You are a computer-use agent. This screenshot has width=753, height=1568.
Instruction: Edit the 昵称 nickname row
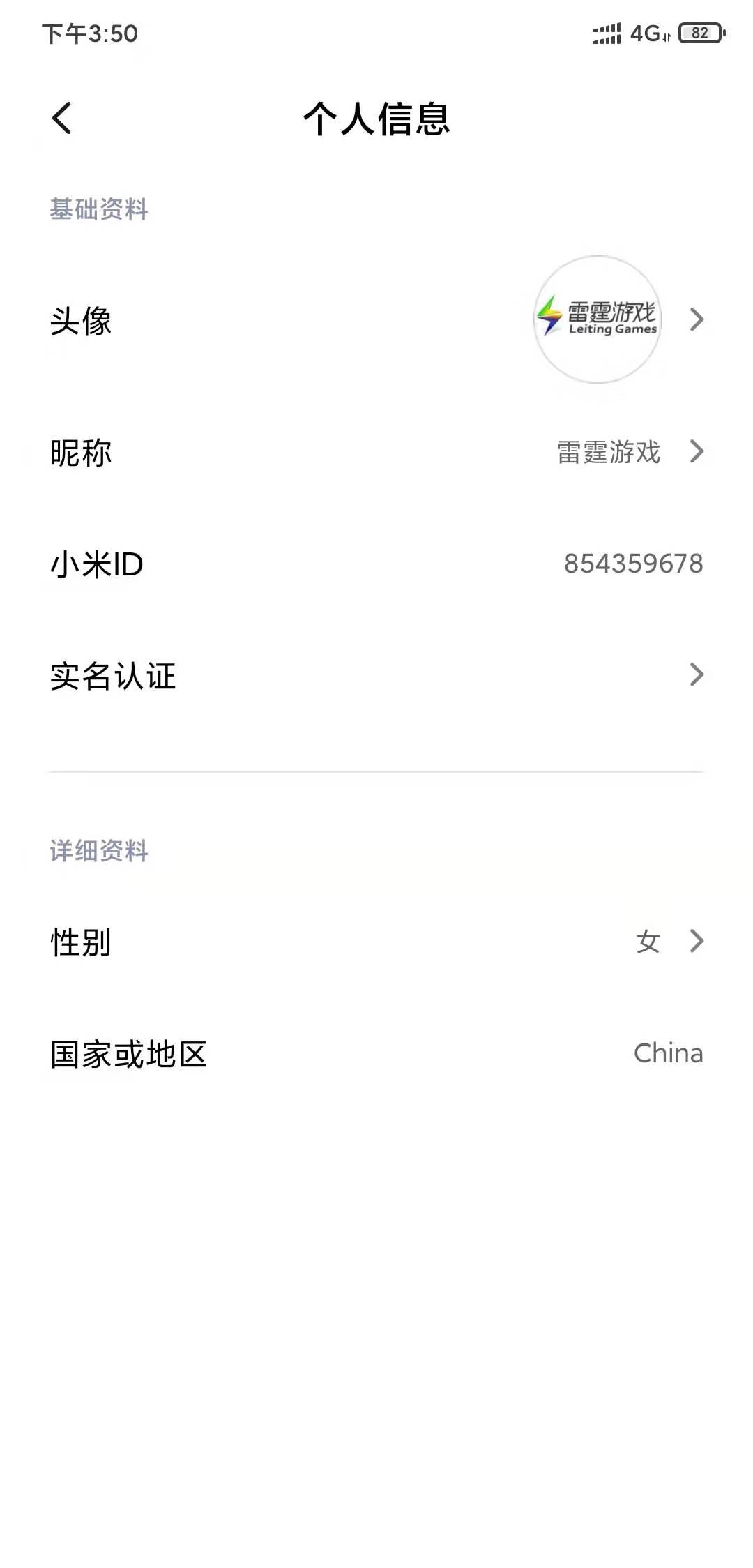pos(376,453)
